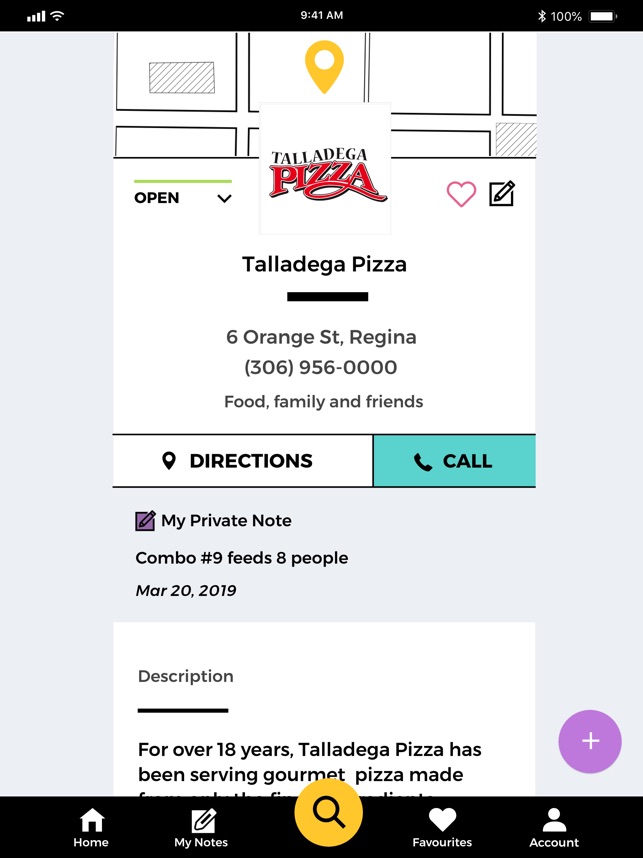Open search with the yellow magnifier button
This screenshot has width=643, height=858.
(x=328, y=810)
